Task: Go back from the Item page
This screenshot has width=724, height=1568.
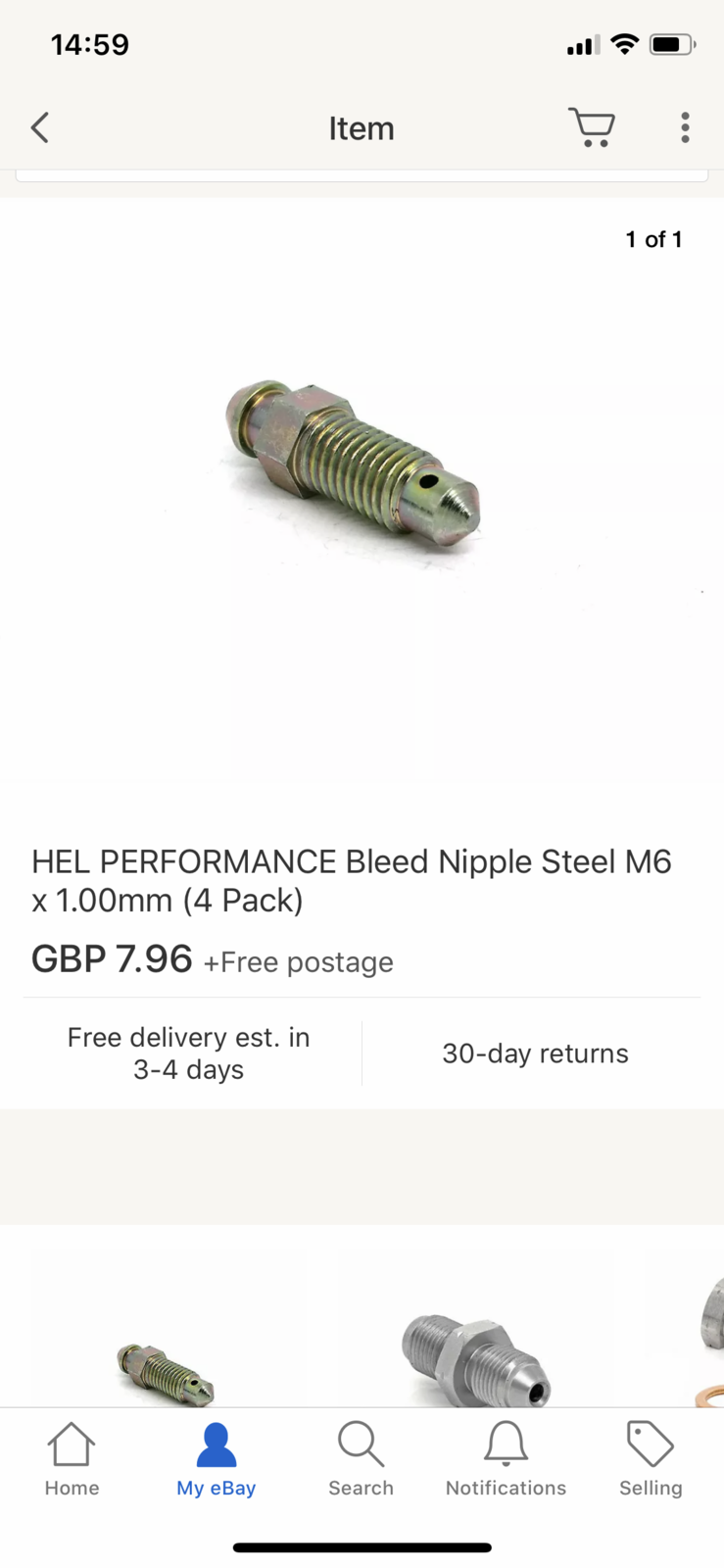Action: point(40,127)
